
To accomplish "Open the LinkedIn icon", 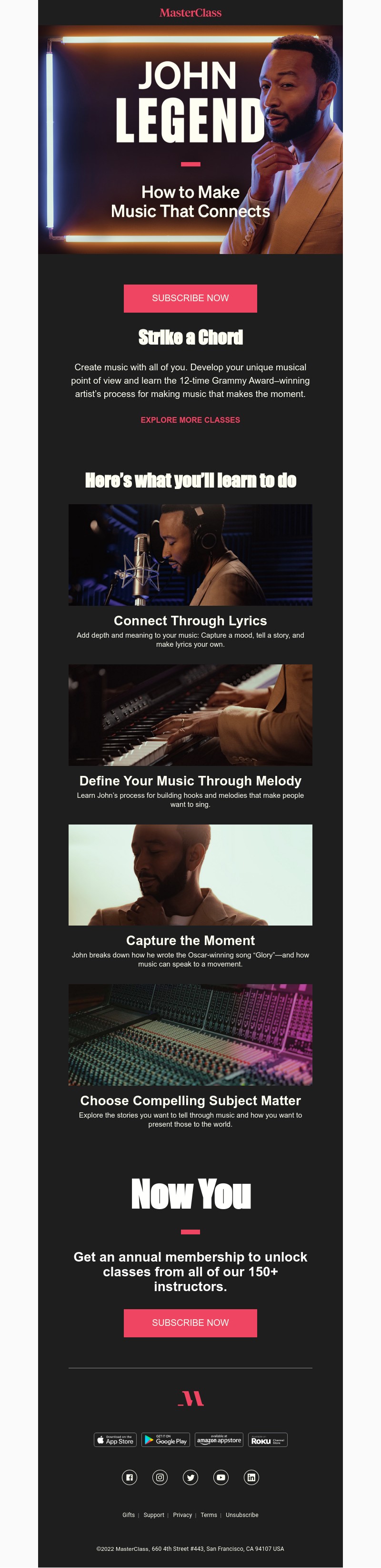I will (x=251, y=1477).
